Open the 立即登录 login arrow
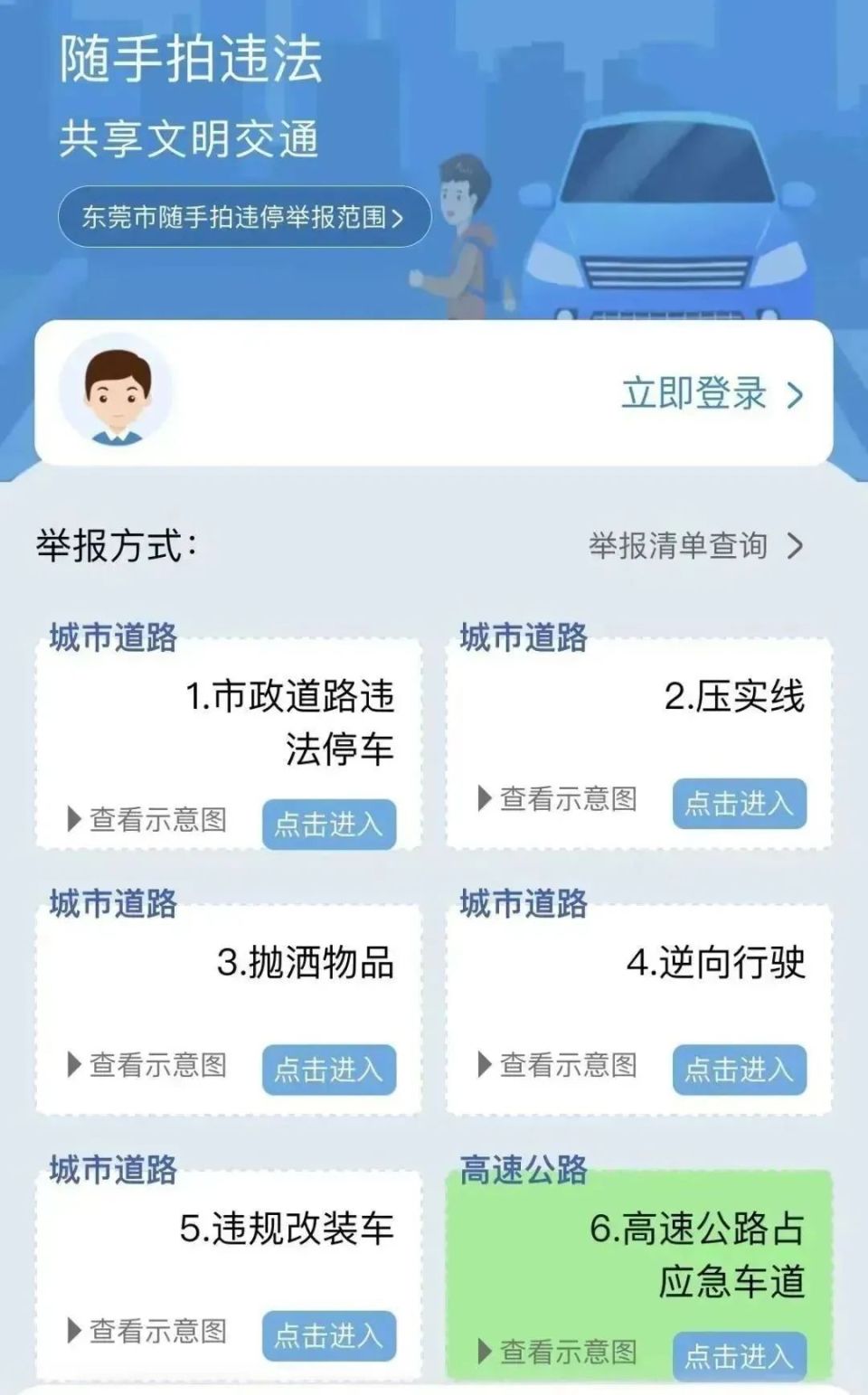868x1395 pixels. click(x=795, y=395)
